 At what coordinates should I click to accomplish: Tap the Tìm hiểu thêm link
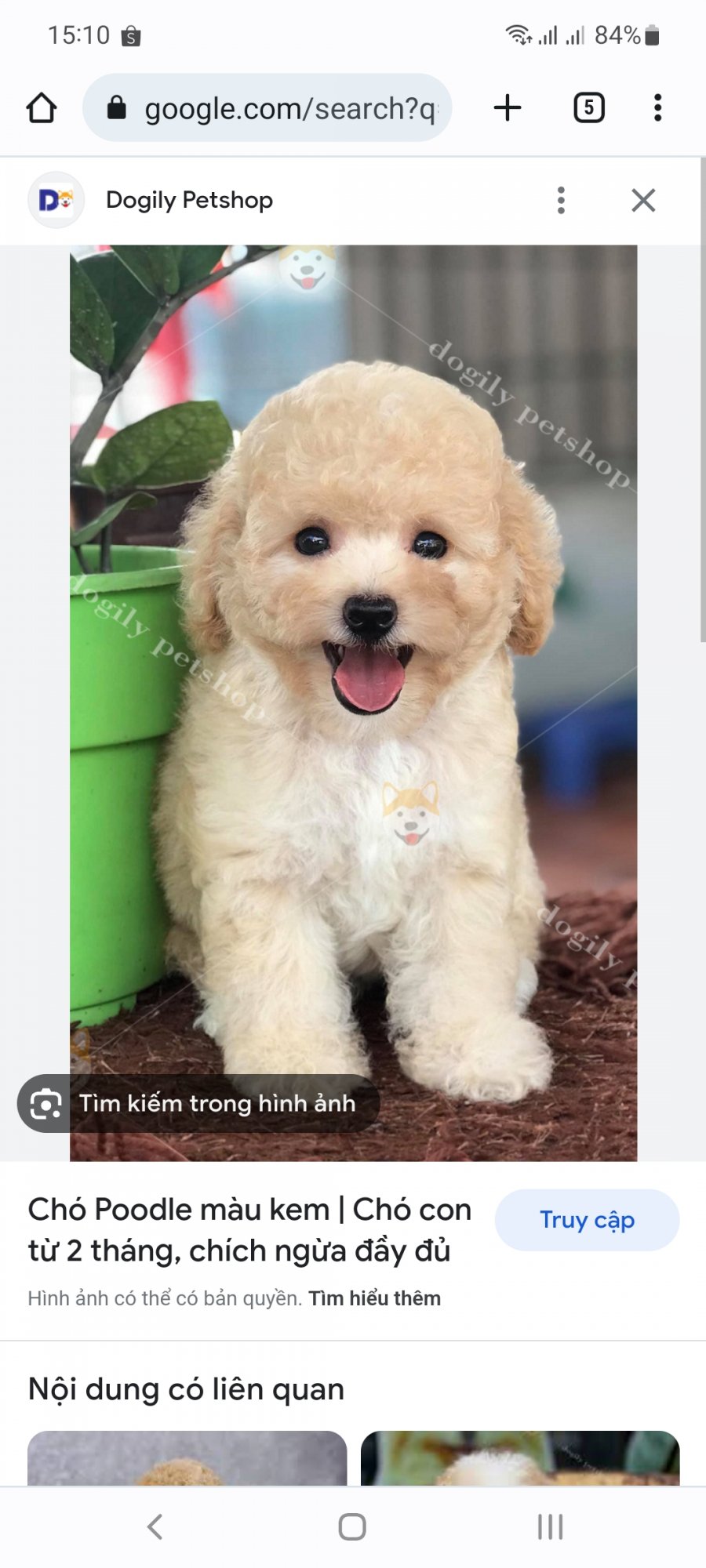coord(374,1298)
